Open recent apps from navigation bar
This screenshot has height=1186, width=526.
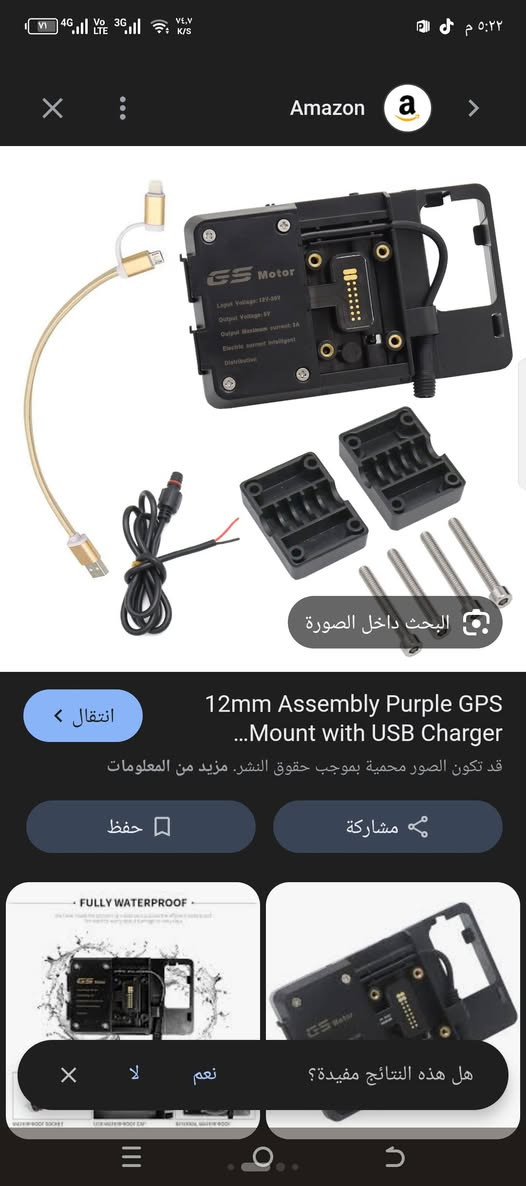pyautogui.click(x=131, y=1157)
